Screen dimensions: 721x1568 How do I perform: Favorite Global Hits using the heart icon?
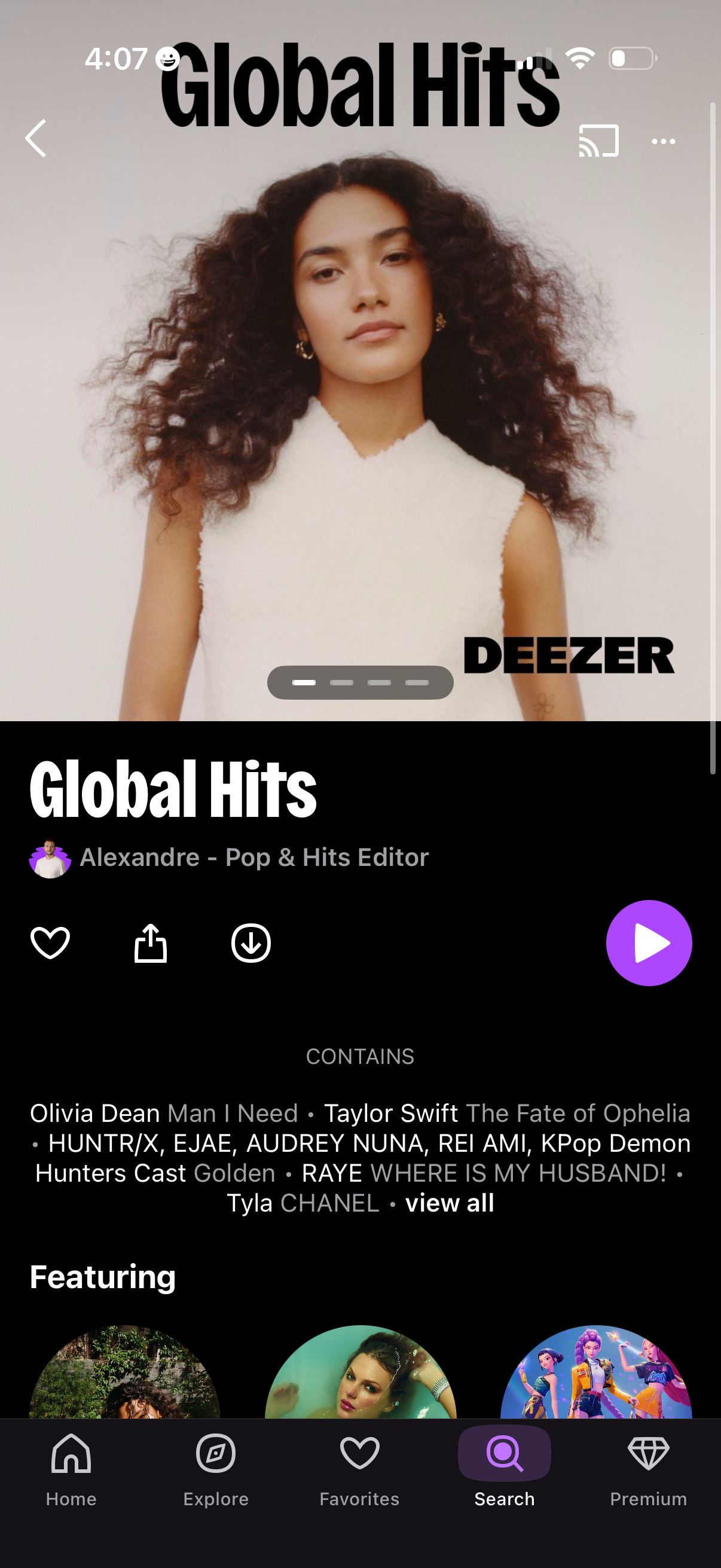[x=50, y=942]
